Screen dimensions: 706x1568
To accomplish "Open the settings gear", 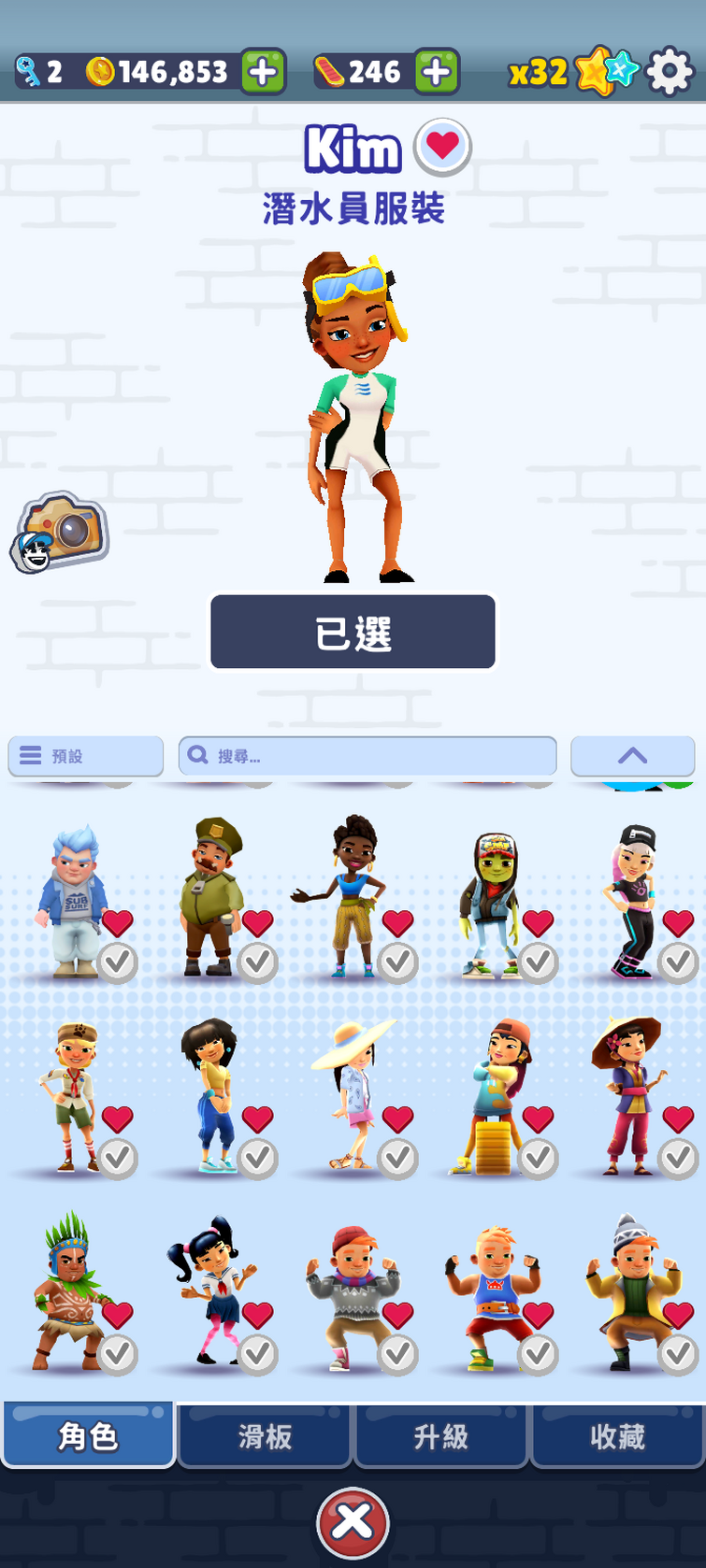I will point(670,72).
